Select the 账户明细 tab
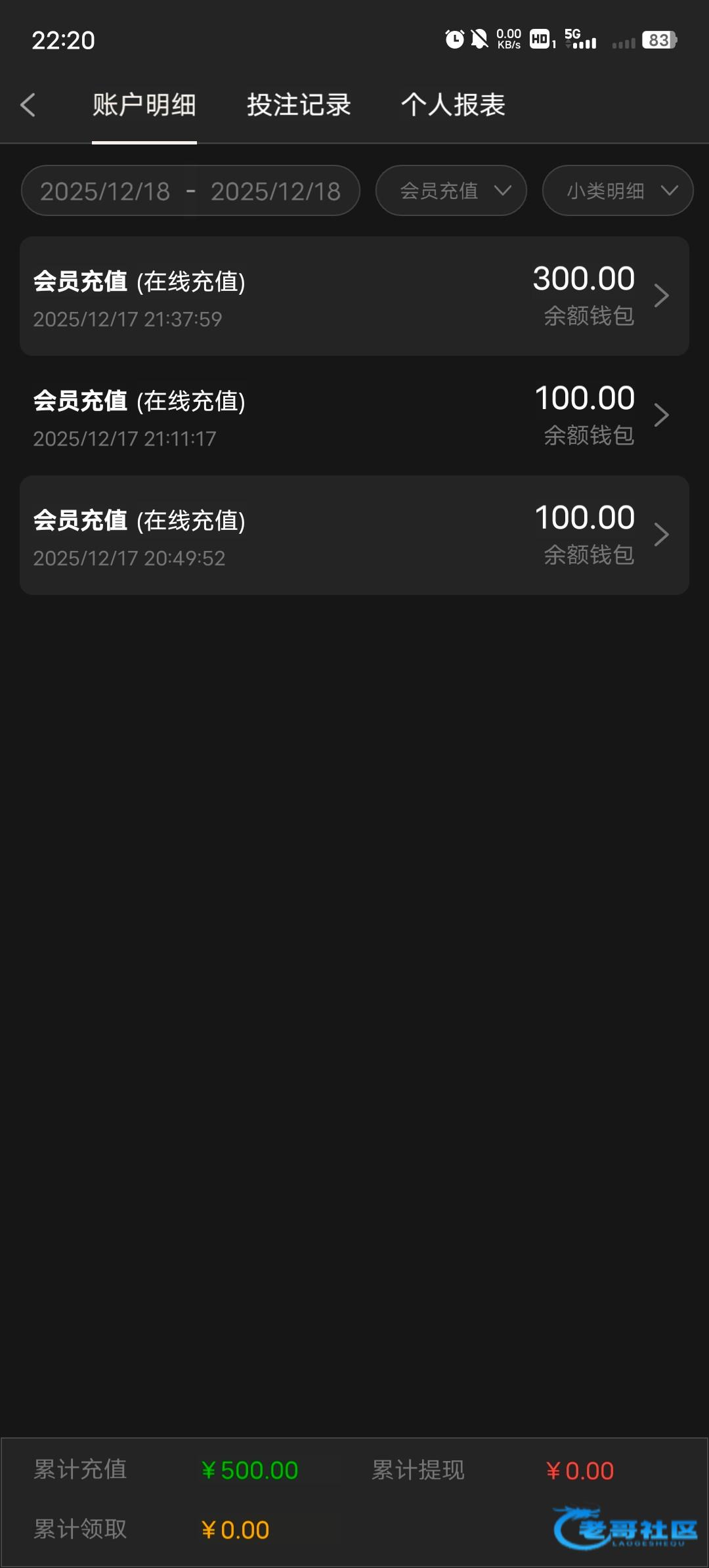The width and height of the screenshot is (709, 1568). [x=144, y=105]
